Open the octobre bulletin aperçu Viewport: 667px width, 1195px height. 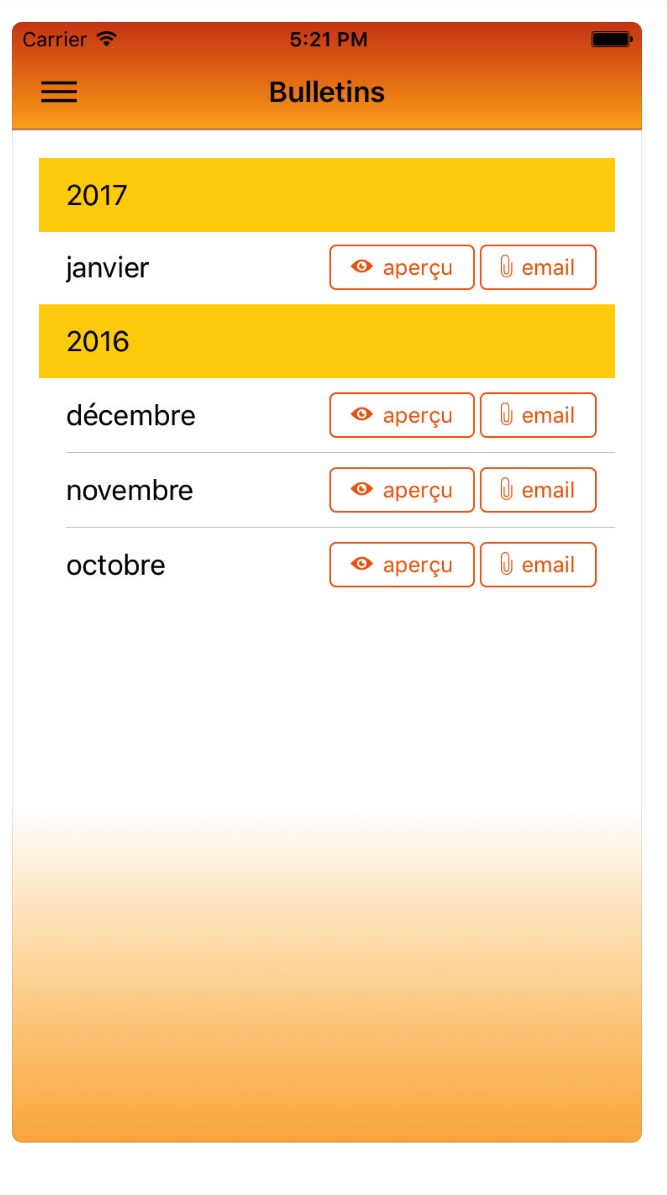402,565
